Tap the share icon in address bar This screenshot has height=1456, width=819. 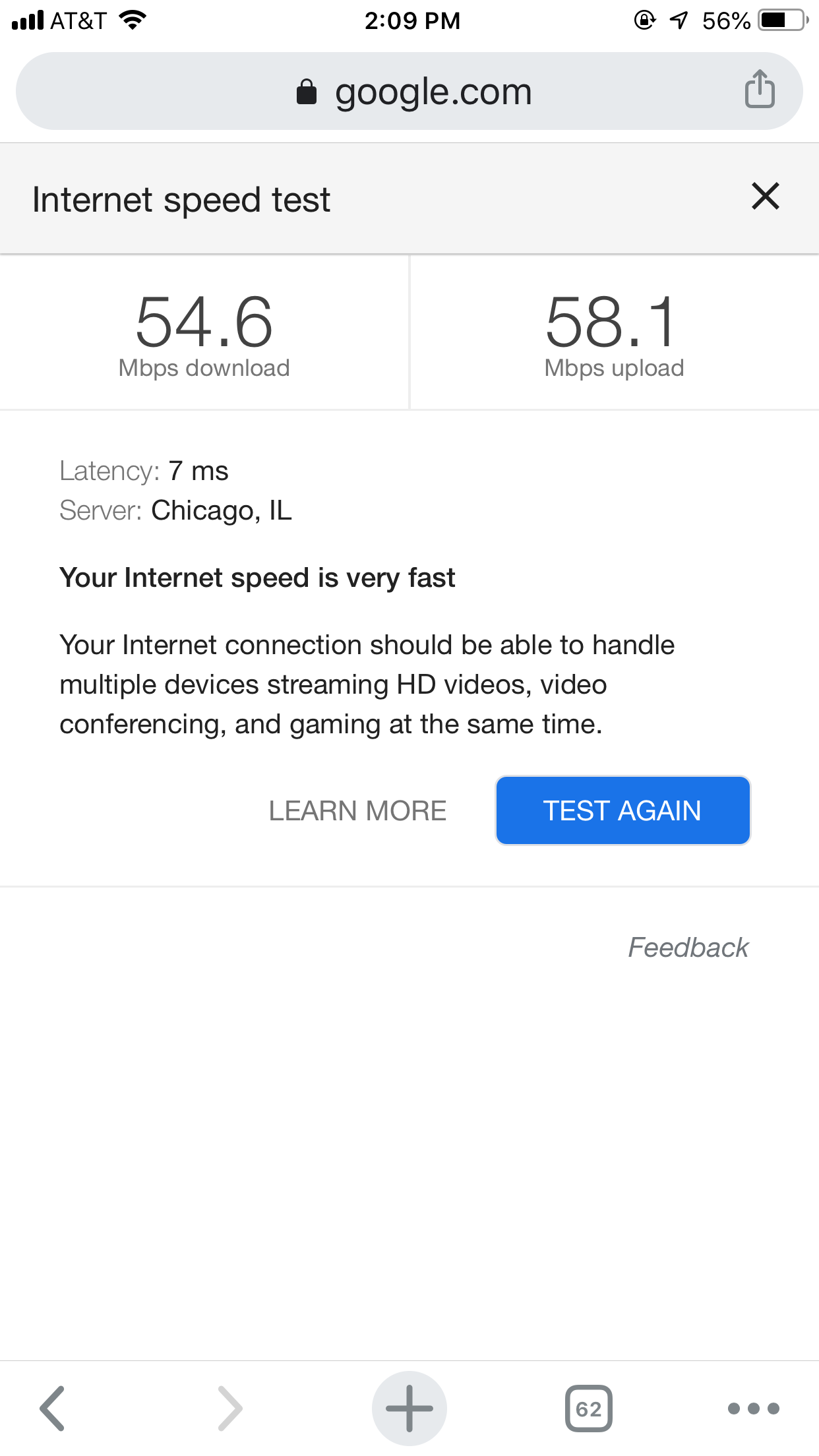[760, 89]
